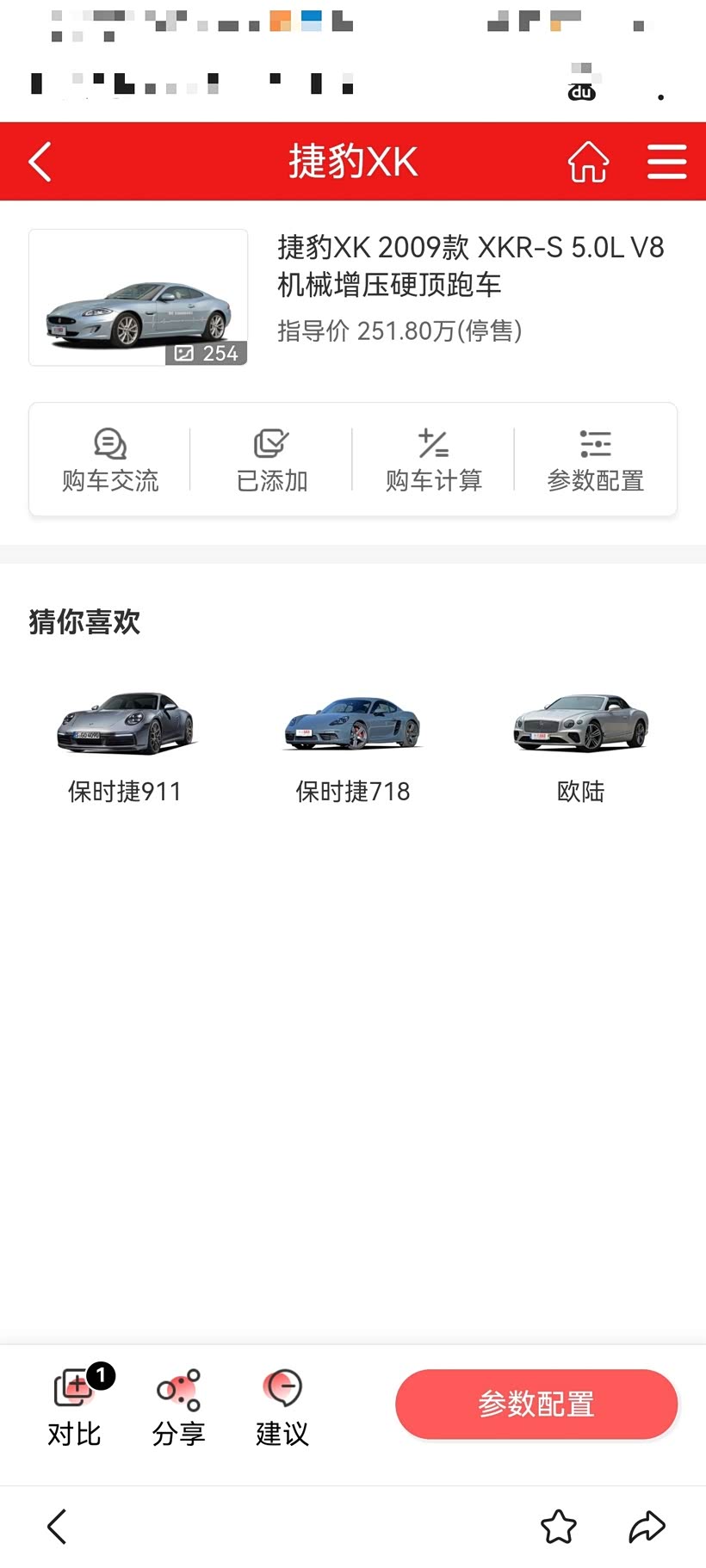
Task: Tap the red 参数配置 button
Action: 536,1404
